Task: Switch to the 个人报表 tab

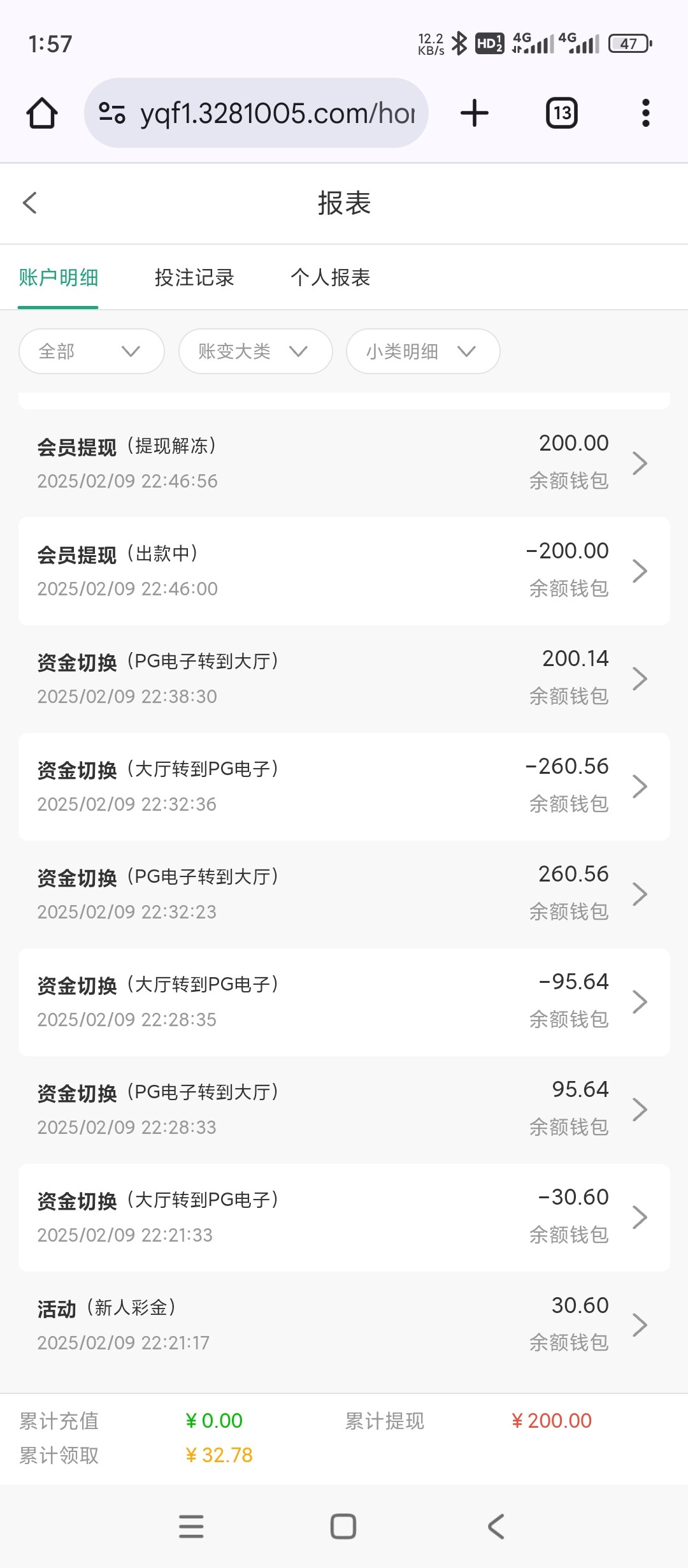Action: click(x=330, y=278)
